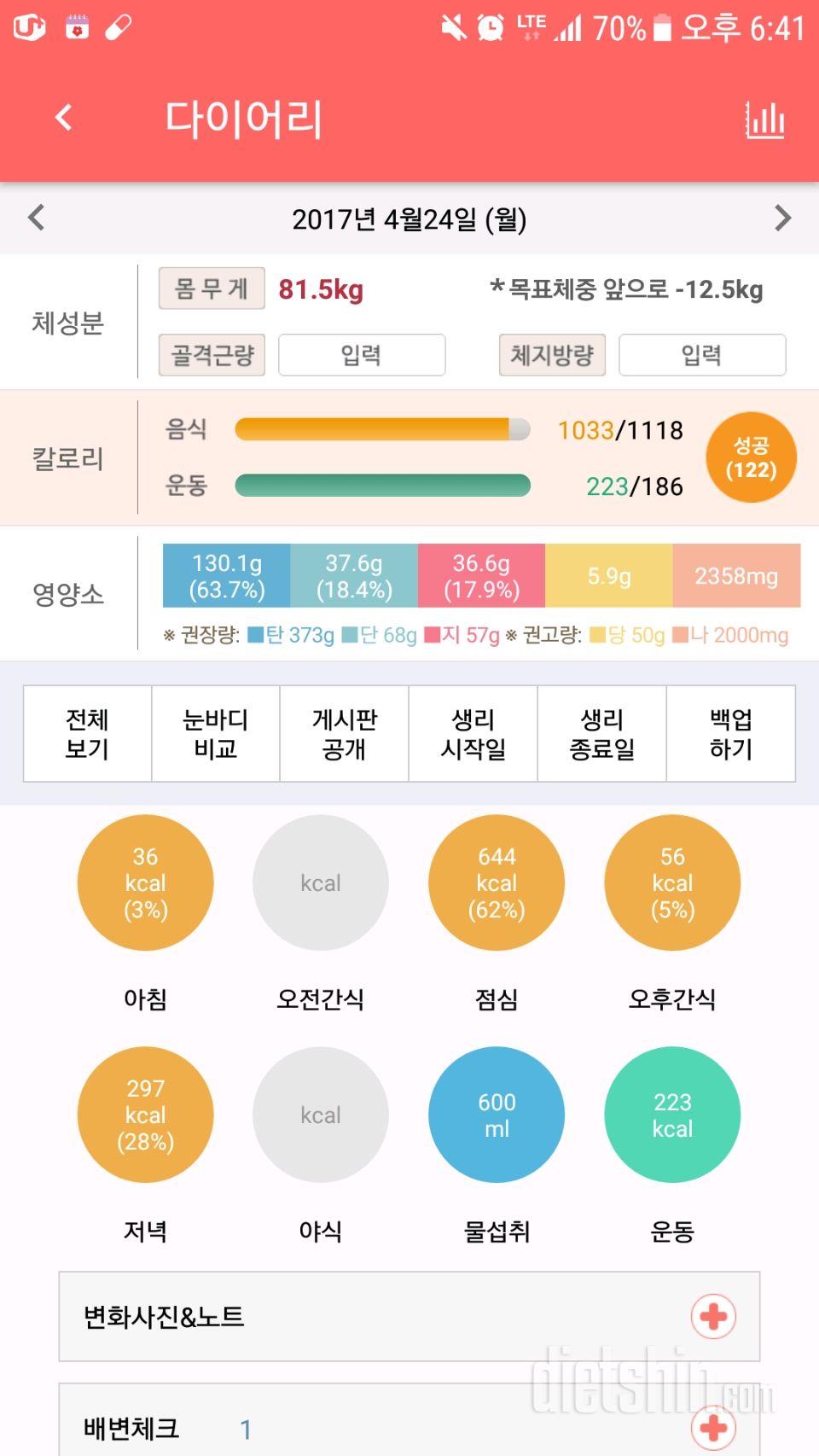The image size is (819, 1456).
Task: Open the 점심 lunch record
Action: (497, 882)
